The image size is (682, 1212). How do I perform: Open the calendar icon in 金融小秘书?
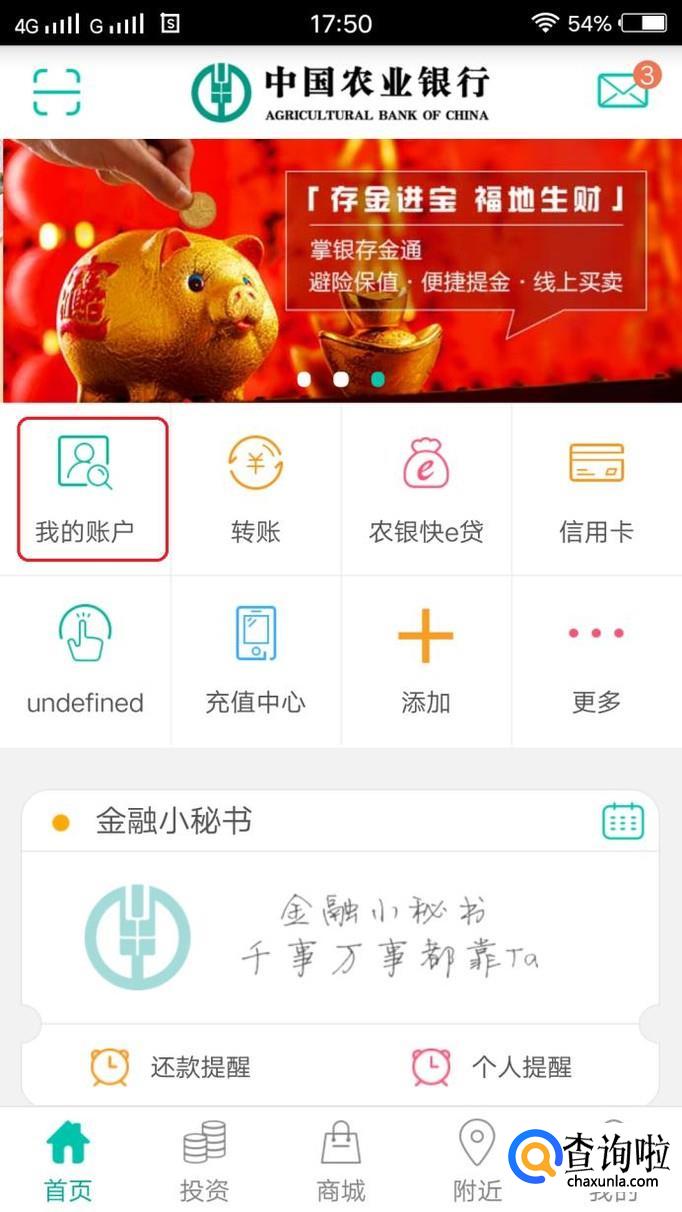(x=623, y=822)
